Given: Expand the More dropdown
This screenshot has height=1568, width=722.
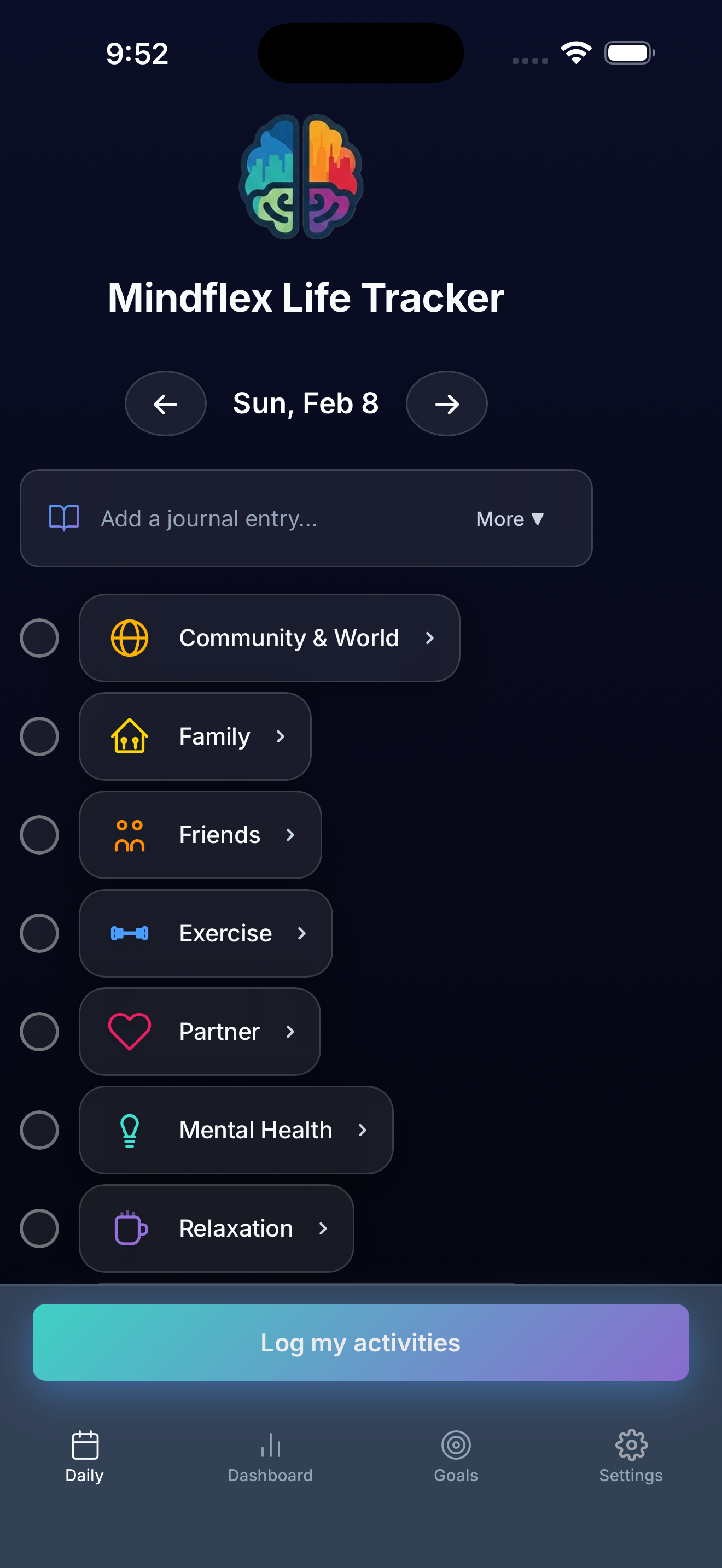Looking at the screenshot, I should [510, 519].
